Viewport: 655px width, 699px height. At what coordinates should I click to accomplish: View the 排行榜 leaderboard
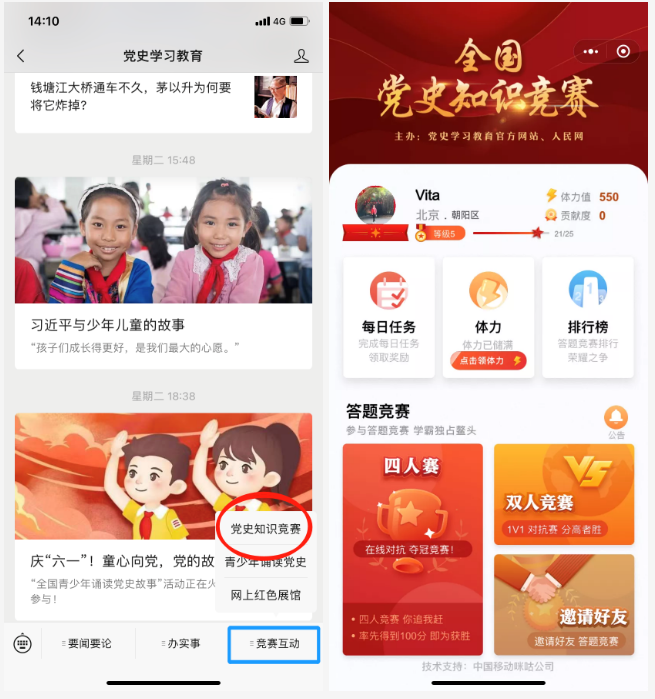588,317
